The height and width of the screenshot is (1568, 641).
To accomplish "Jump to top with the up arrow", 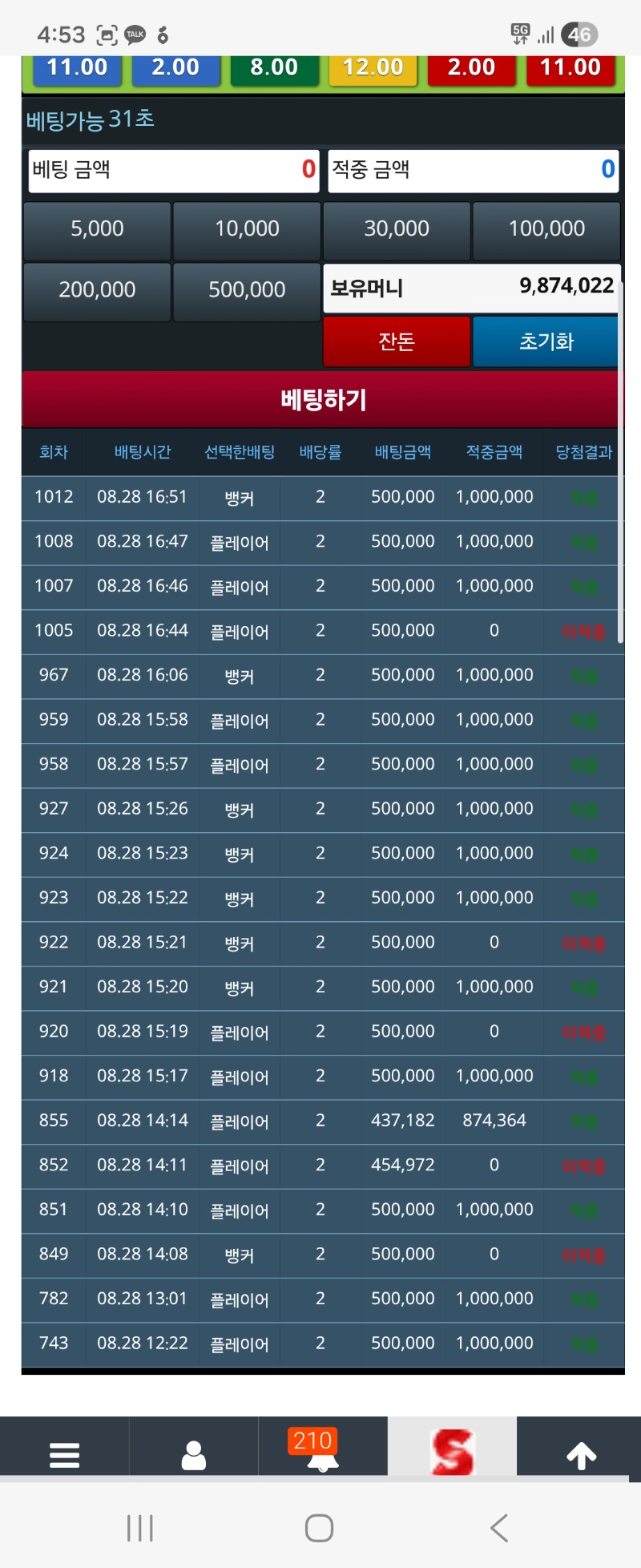I will pyautogui.click(x=582, y=1454).
